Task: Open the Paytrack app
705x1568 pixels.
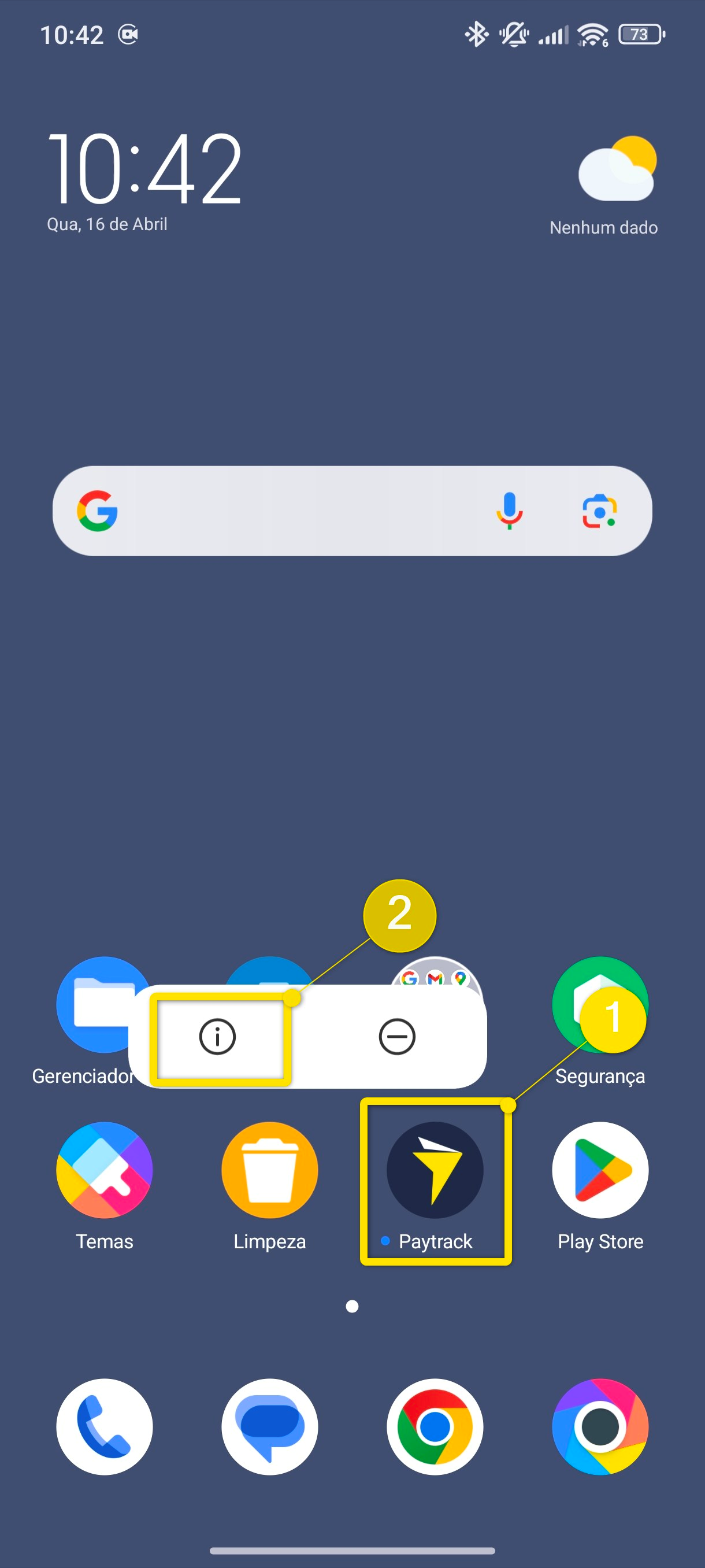Action: 435,1170
